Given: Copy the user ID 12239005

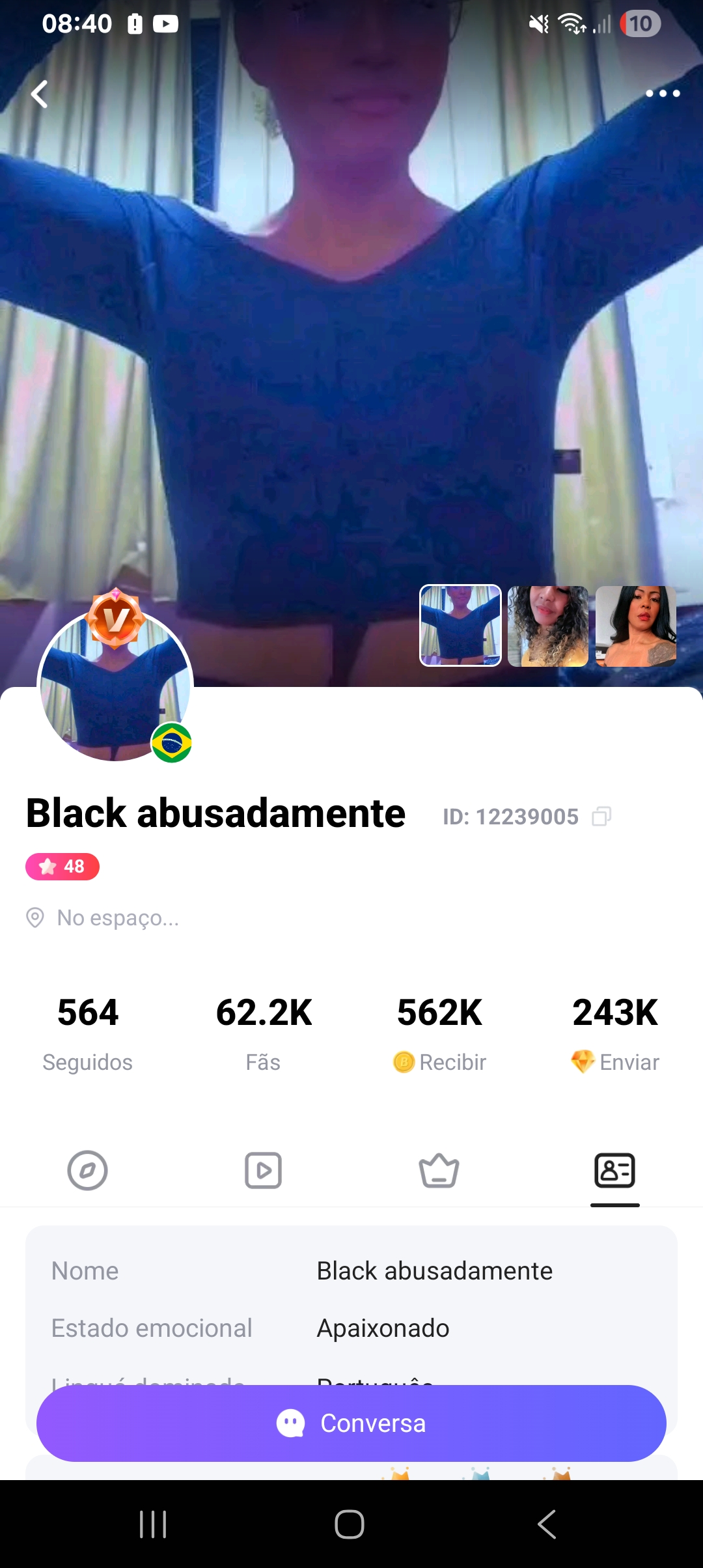Looking at the screenshot, I should pos(601,817).
